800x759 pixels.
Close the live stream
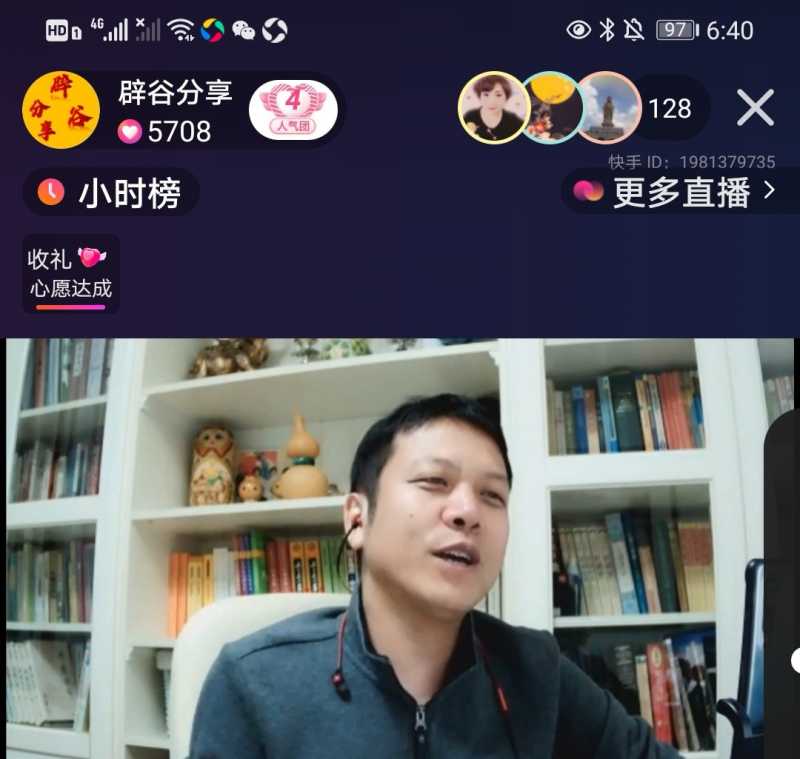coord(755,108)
